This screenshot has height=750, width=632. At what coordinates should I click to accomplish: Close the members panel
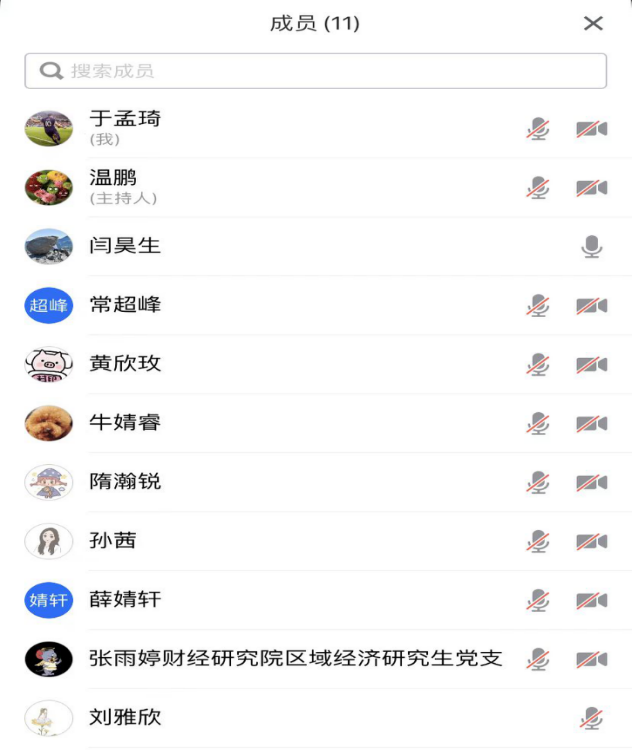click(593, 23)
